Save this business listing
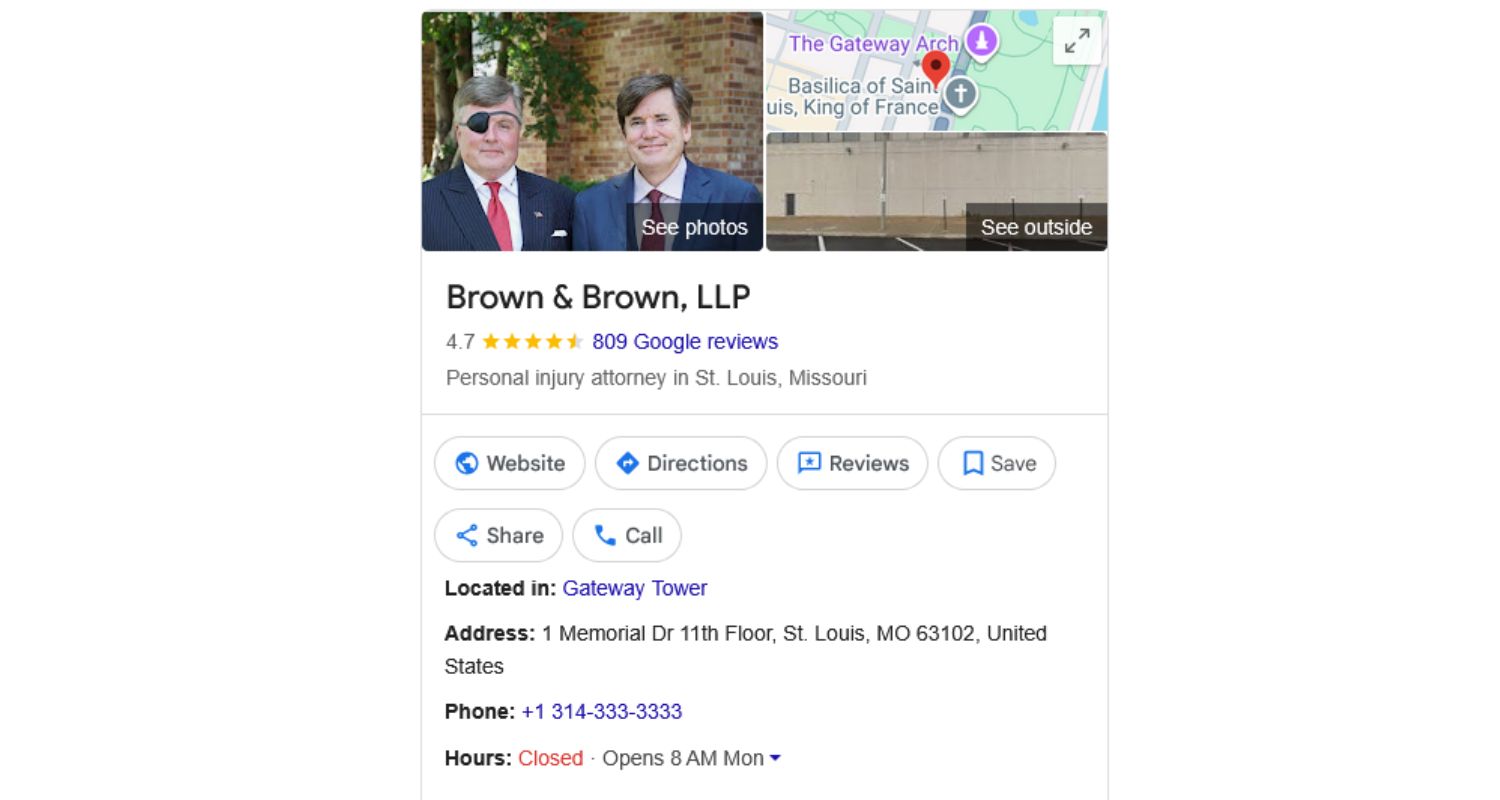Viewport: 1500px width, 800px height. (x=997, y=463)
